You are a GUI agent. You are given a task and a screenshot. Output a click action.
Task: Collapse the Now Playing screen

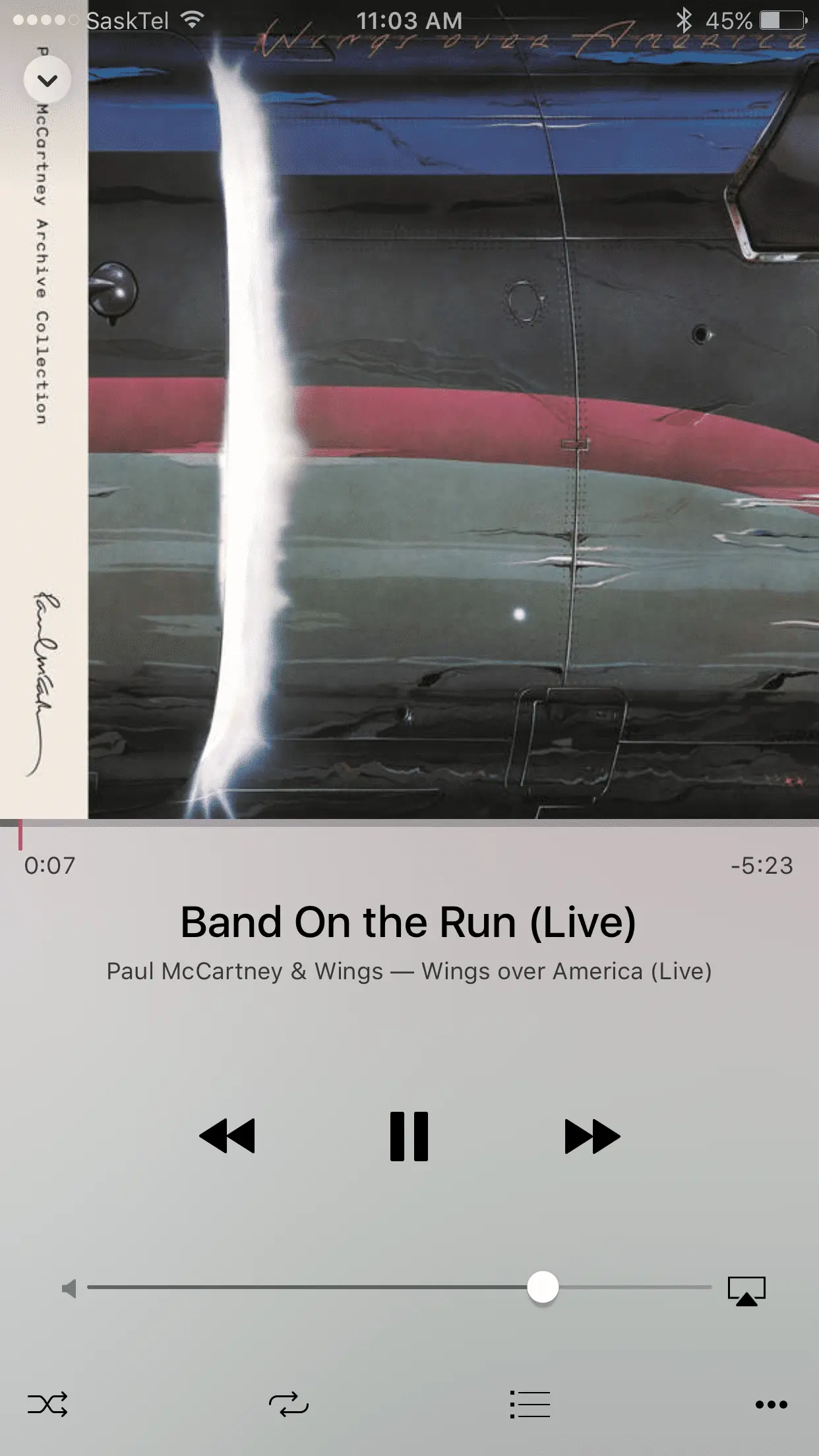[x=47, y=80]
